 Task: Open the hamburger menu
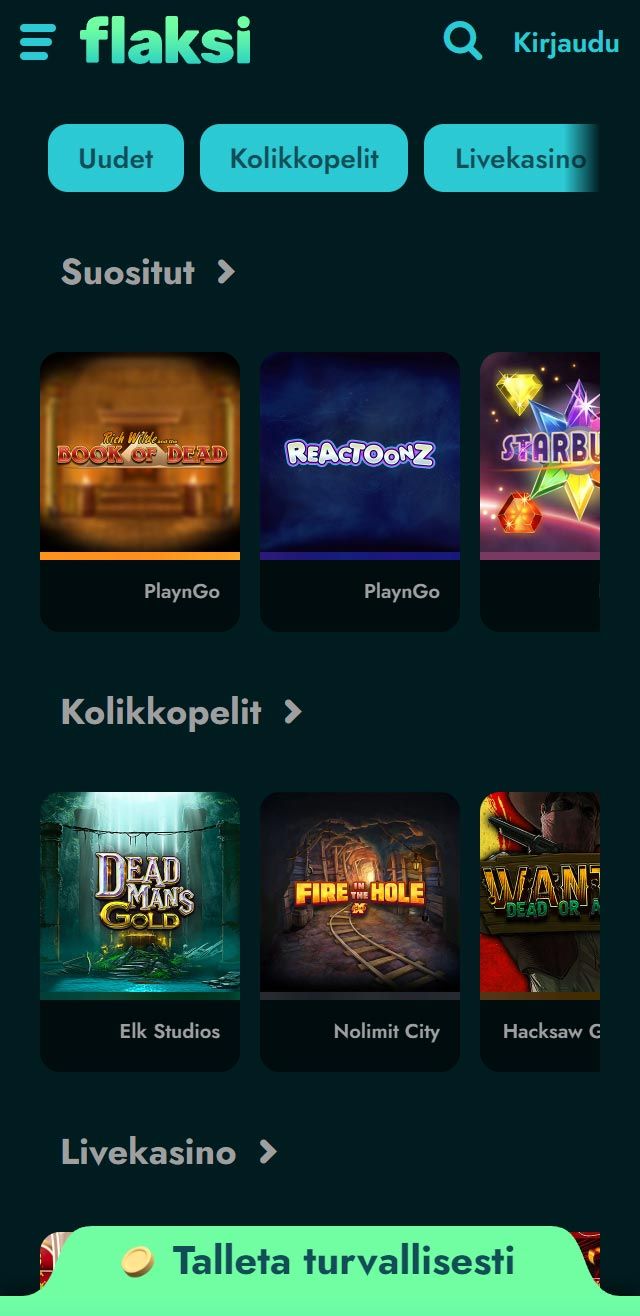[x=37, y=41]
